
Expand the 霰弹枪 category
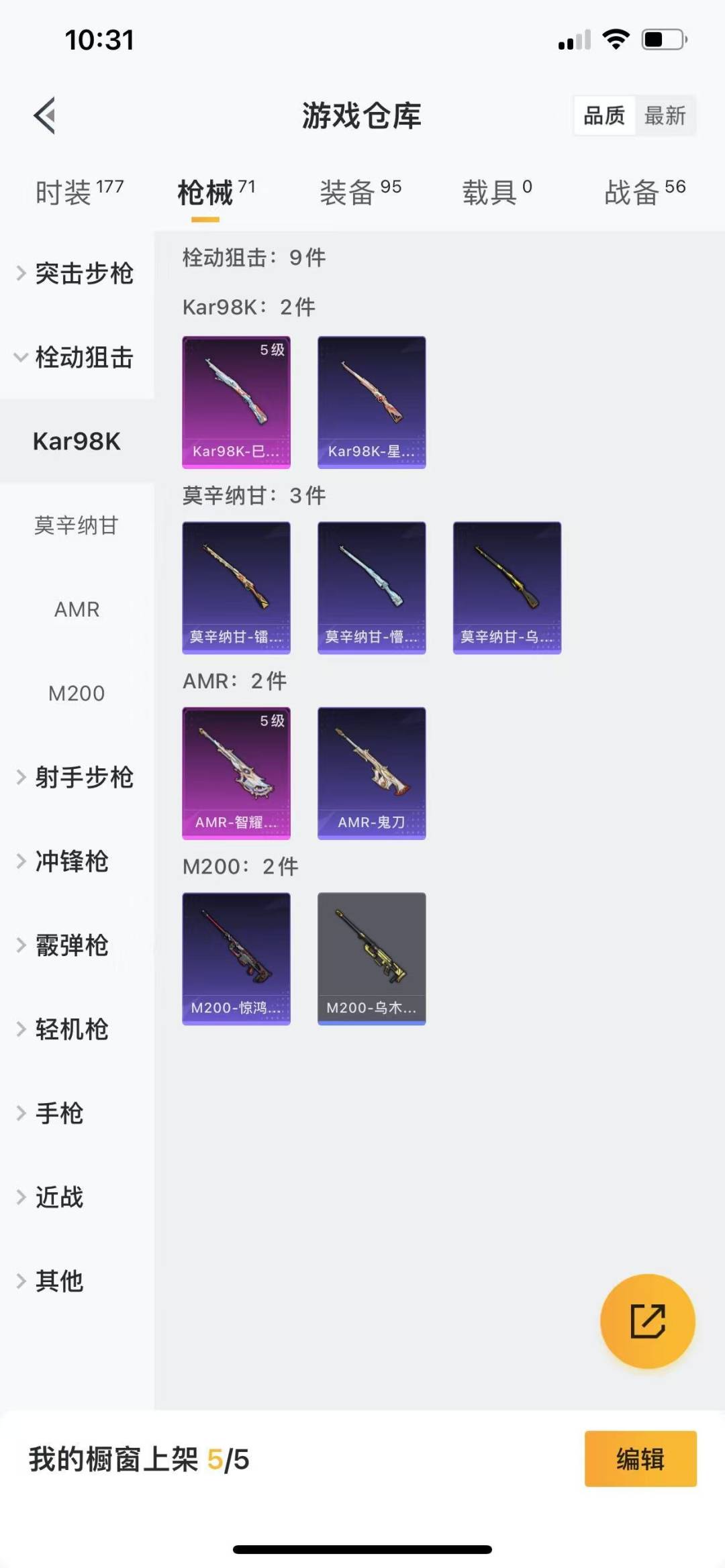click(71, 945)
